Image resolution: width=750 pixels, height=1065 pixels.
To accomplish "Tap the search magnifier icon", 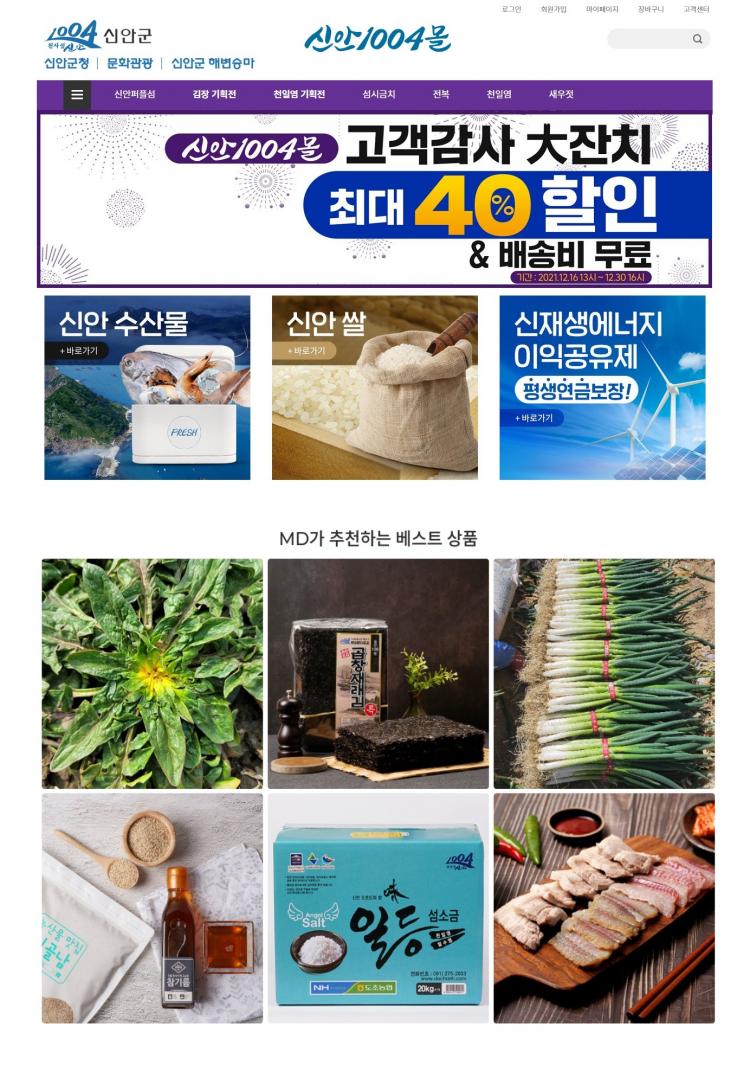I will click(697, 39).
